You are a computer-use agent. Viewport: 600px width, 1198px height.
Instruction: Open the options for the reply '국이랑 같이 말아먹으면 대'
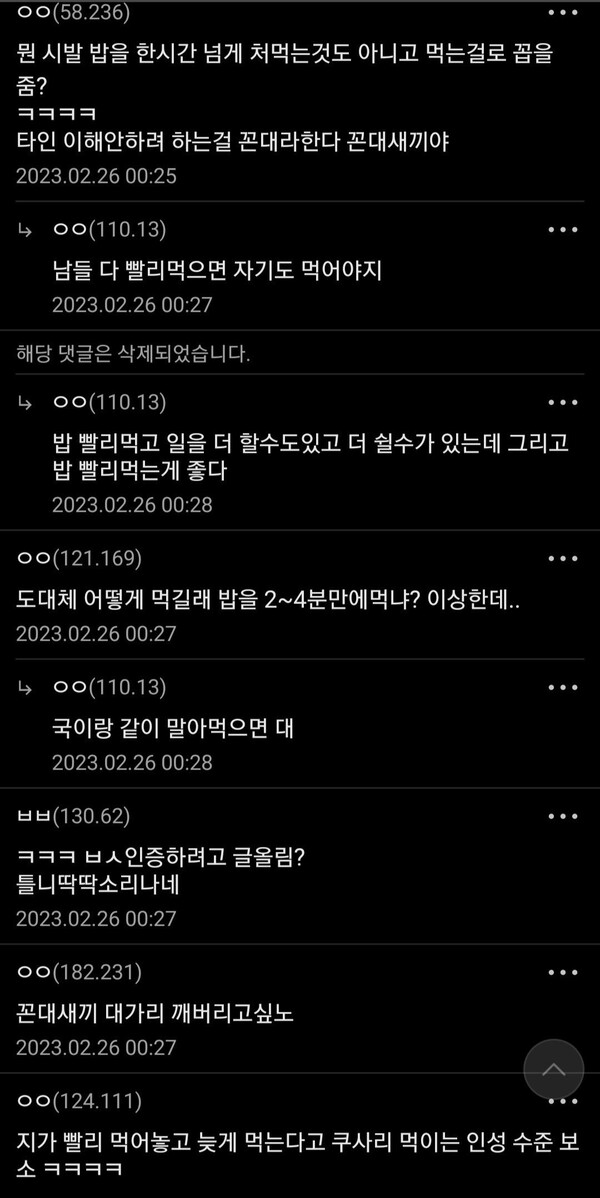562,686
